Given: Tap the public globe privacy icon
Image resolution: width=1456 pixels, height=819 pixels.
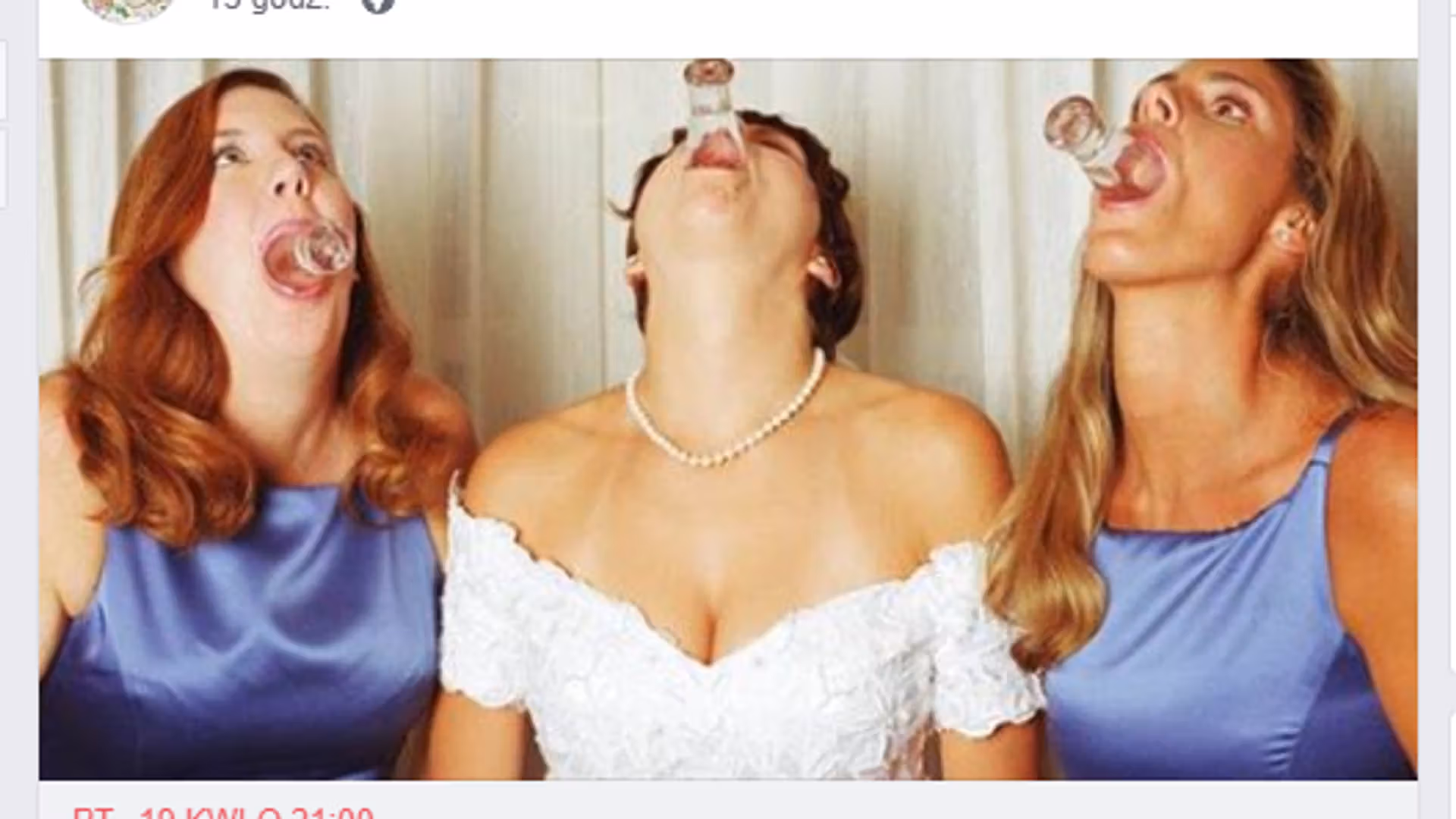Looking at the screenshot, I should tap(377, 5).
